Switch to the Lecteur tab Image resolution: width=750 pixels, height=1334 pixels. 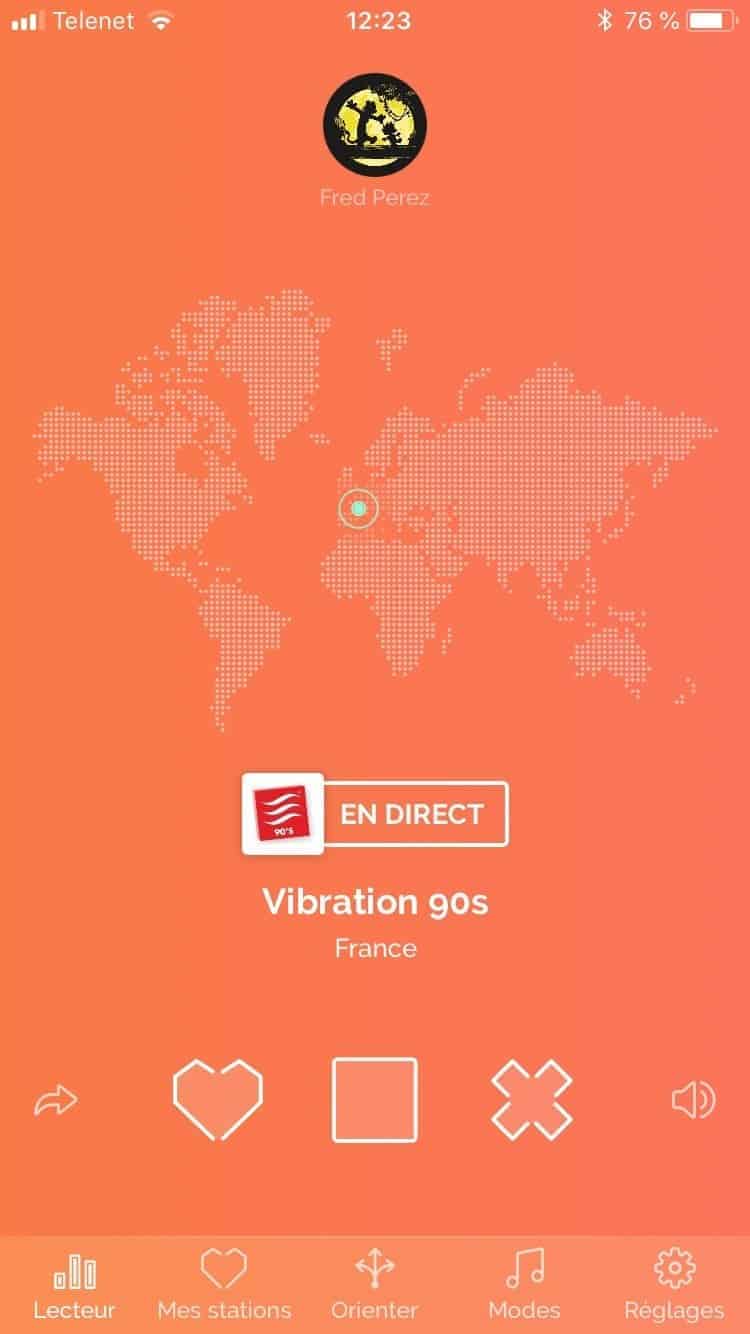(x=75, y=1285)
